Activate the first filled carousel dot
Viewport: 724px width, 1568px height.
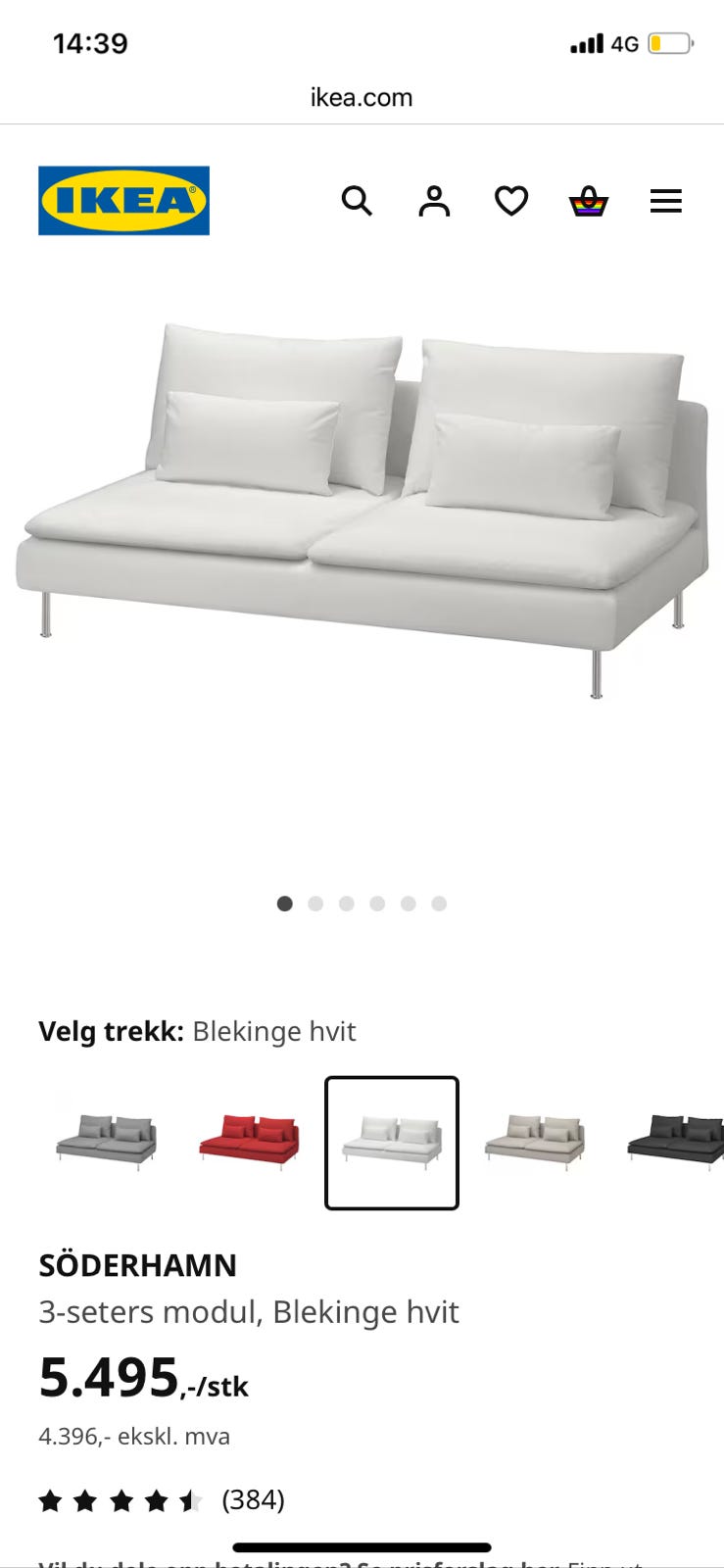pyautogui.click(x=284, y=904)
